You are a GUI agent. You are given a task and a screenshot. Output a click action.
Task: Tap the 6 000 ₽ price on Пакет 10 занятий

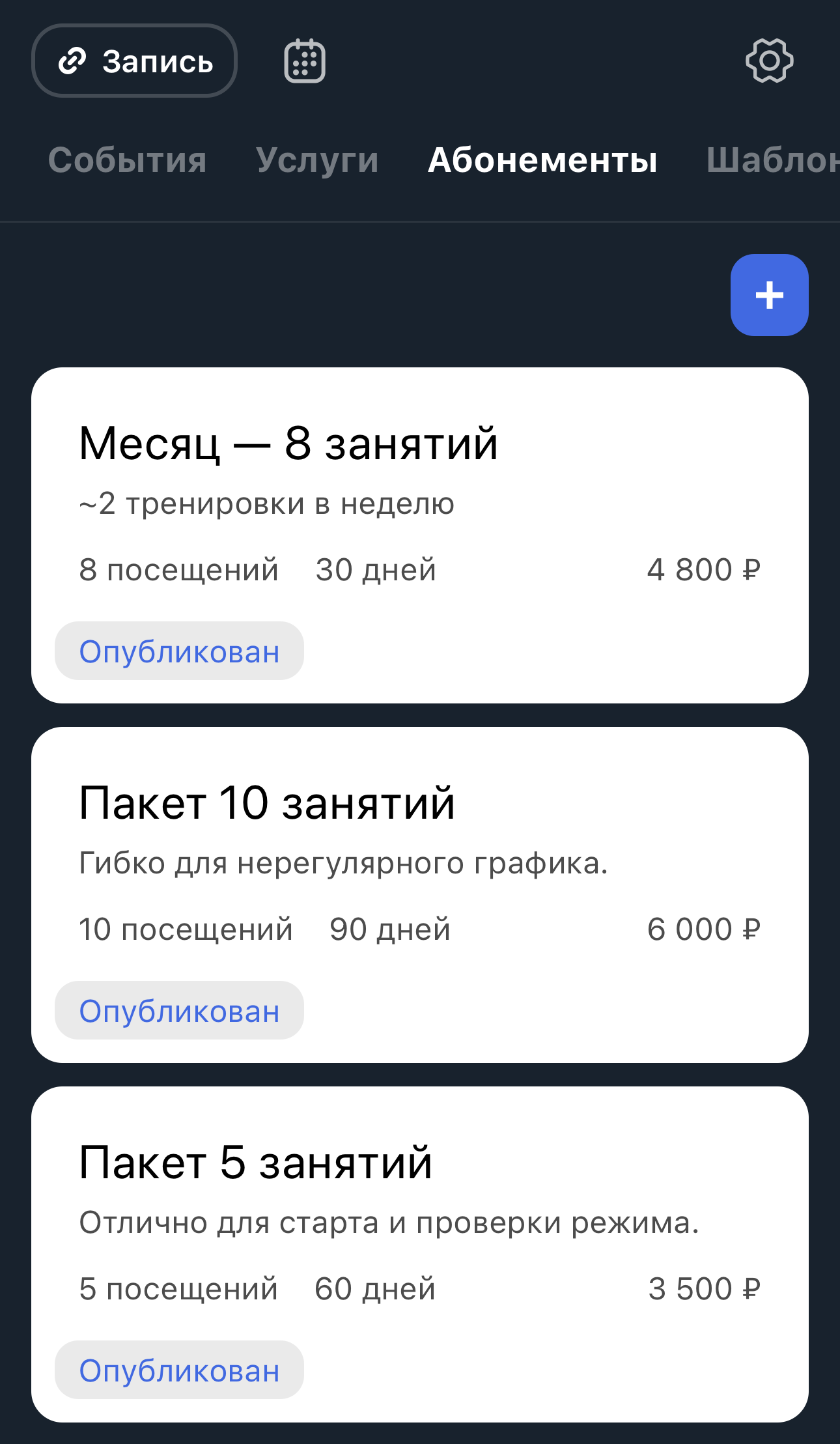pyautogui.click(x=705, y=929)
